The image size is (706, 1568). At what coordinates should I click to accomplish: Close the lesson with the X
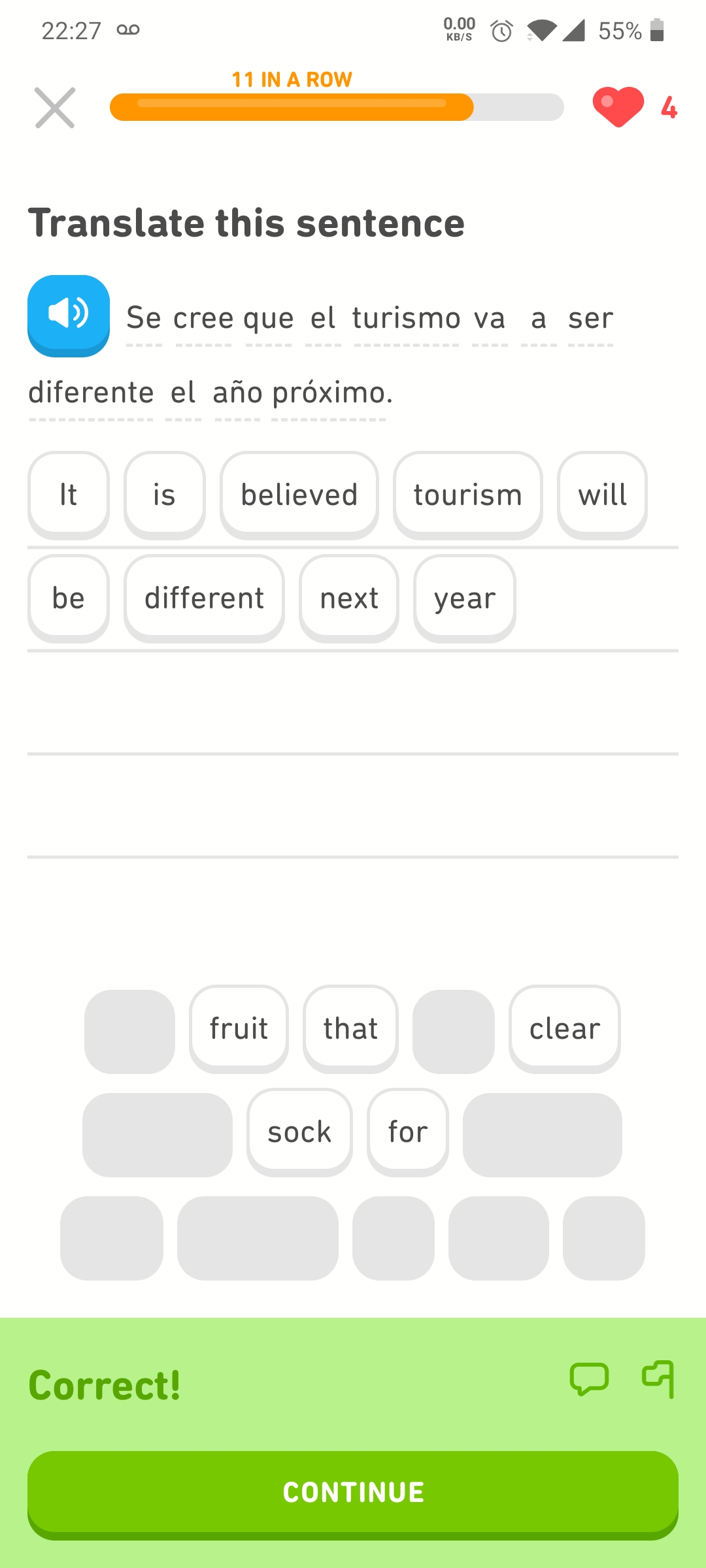[x=55, y=108]
